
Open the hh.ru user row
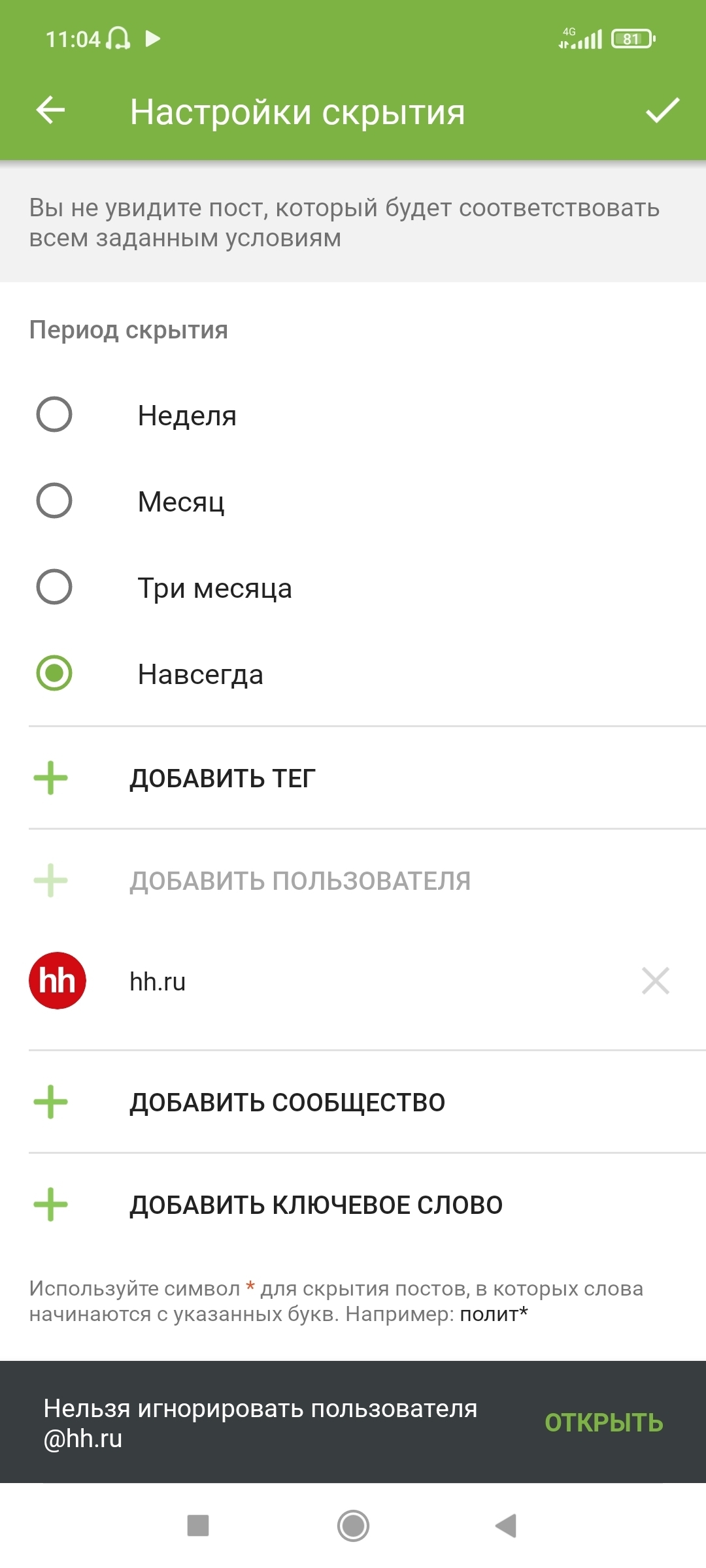157,981
